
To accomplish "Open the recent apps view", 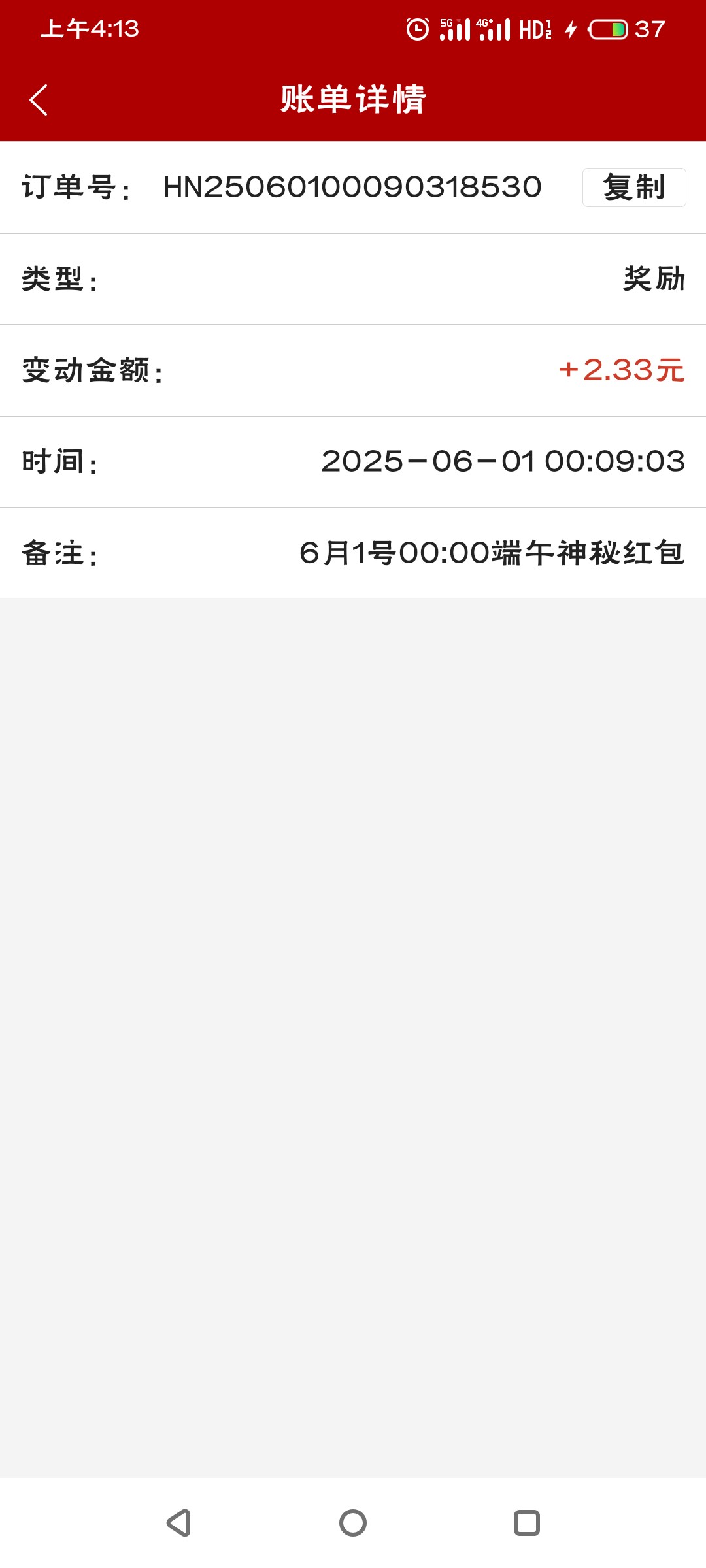I will pos(527,1523).
